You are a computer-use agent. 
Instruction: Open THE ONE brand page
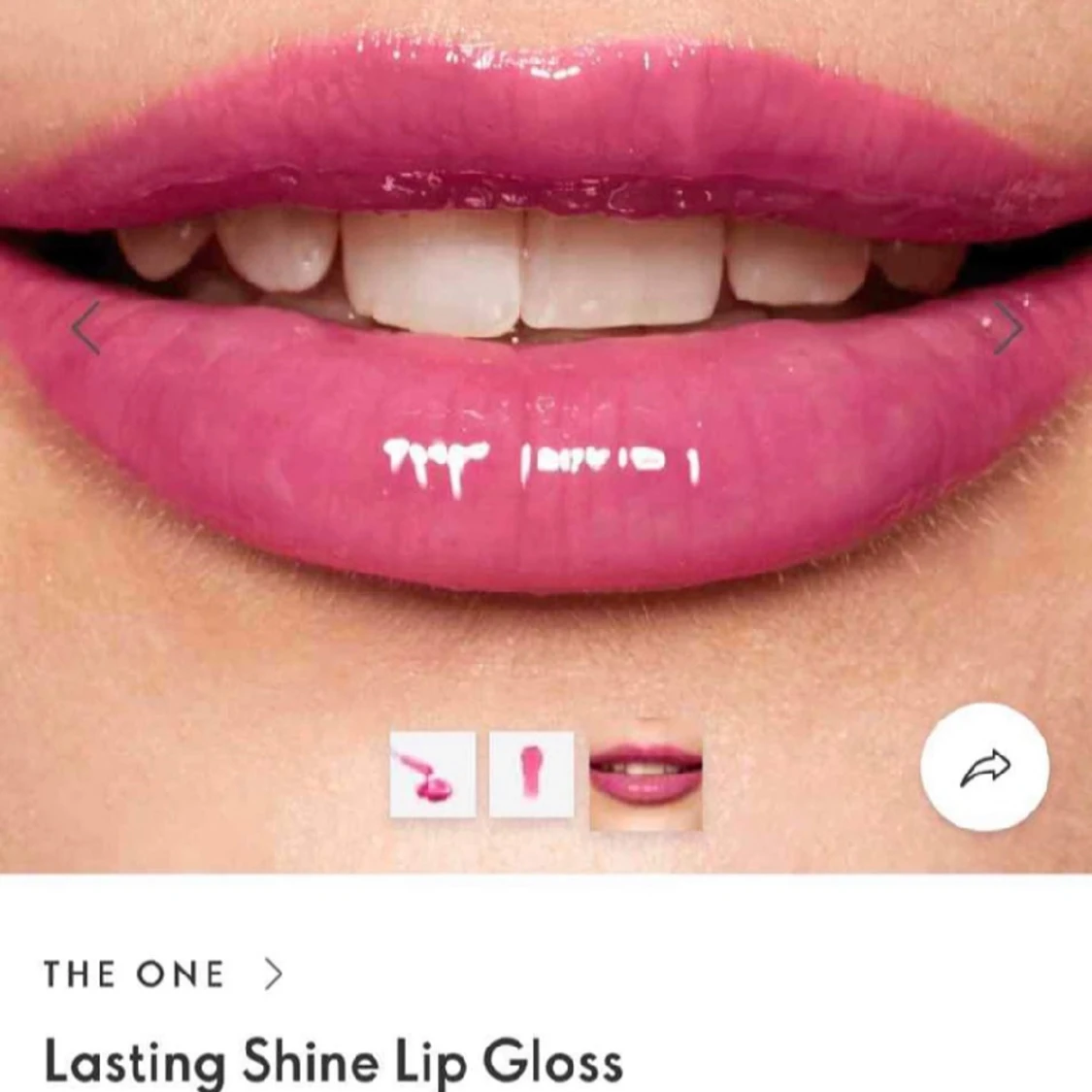point(162,974)
